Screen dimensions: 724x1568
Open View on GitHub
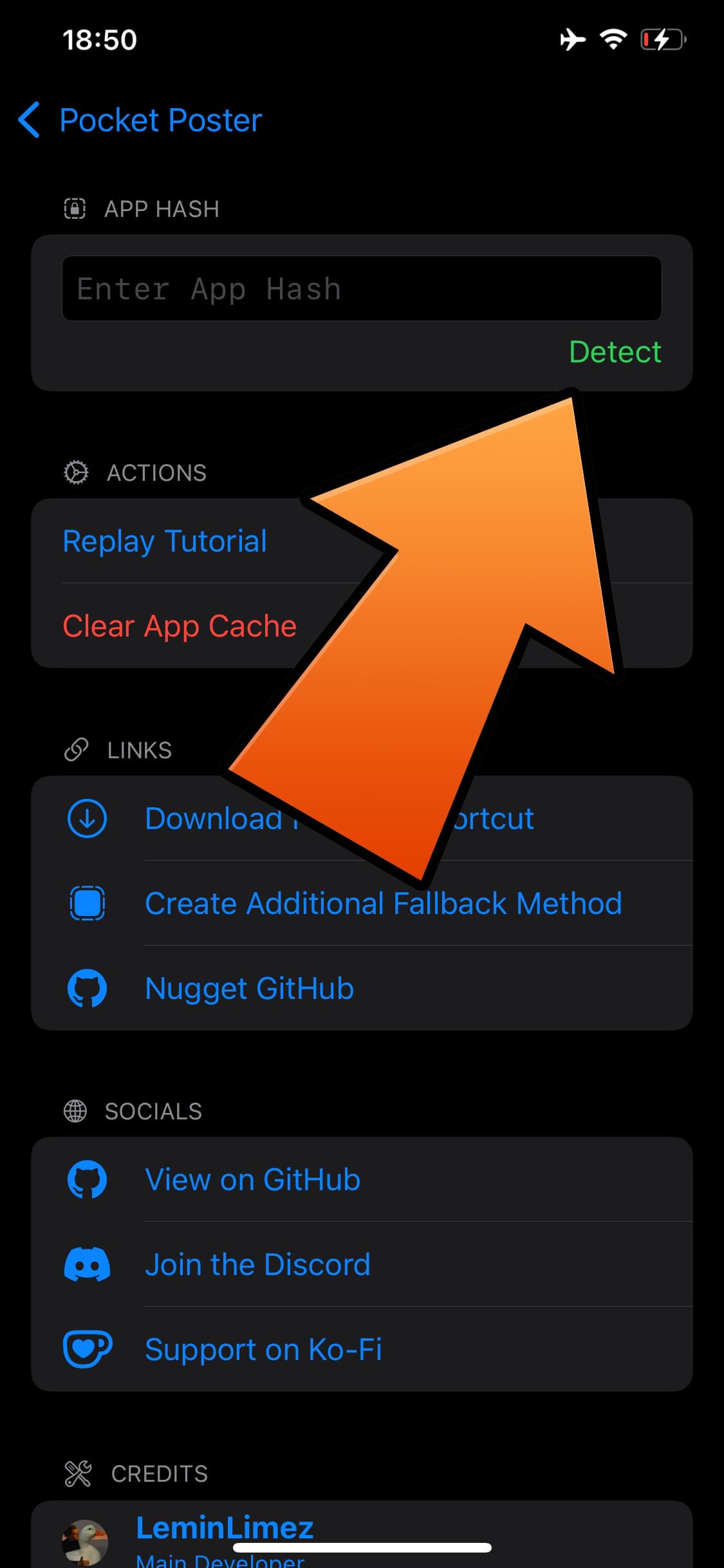tap(362, 1179)
